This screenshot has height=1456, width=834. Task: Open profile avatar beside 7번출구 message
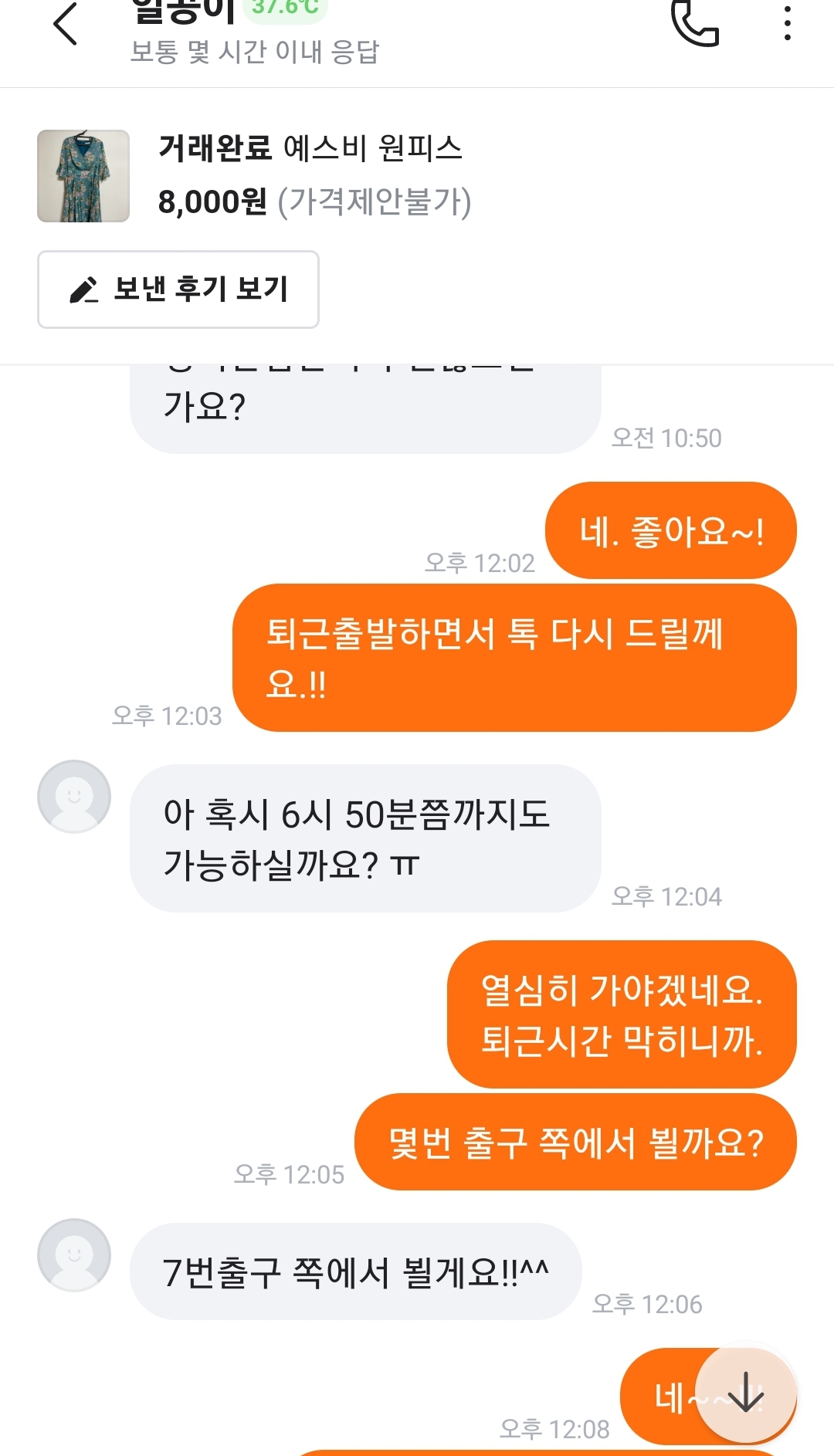[x=74, y=1255]
